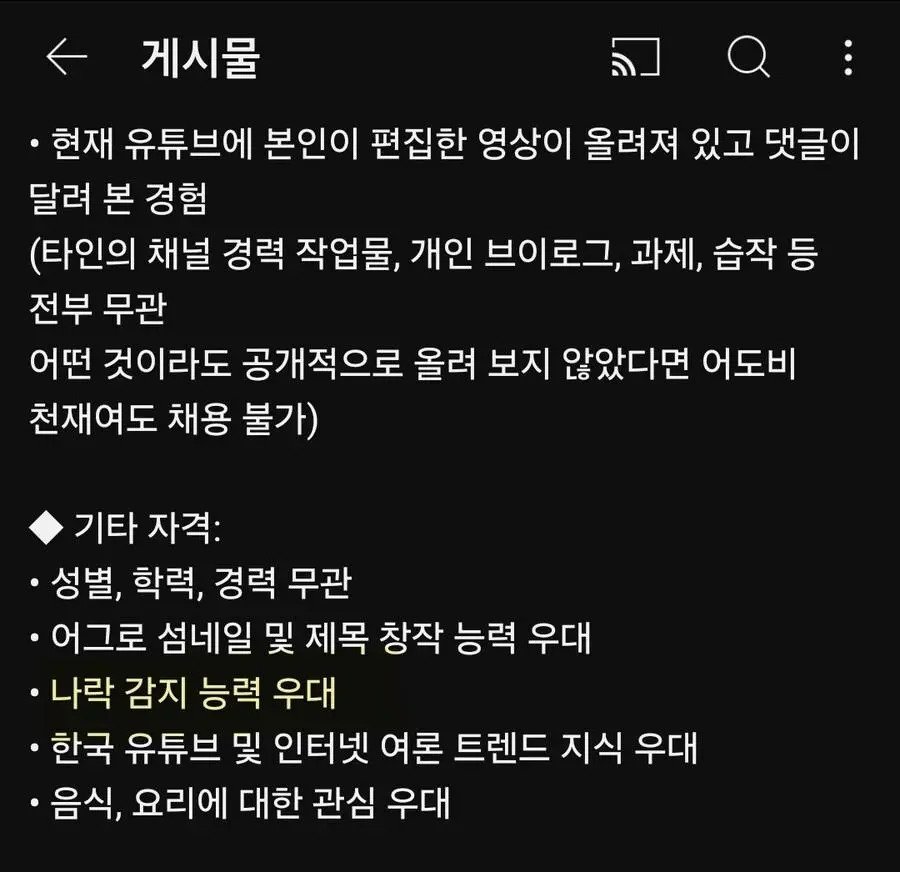Open the search magnifier
900x872 pixels.
click(x=747, y=58)
